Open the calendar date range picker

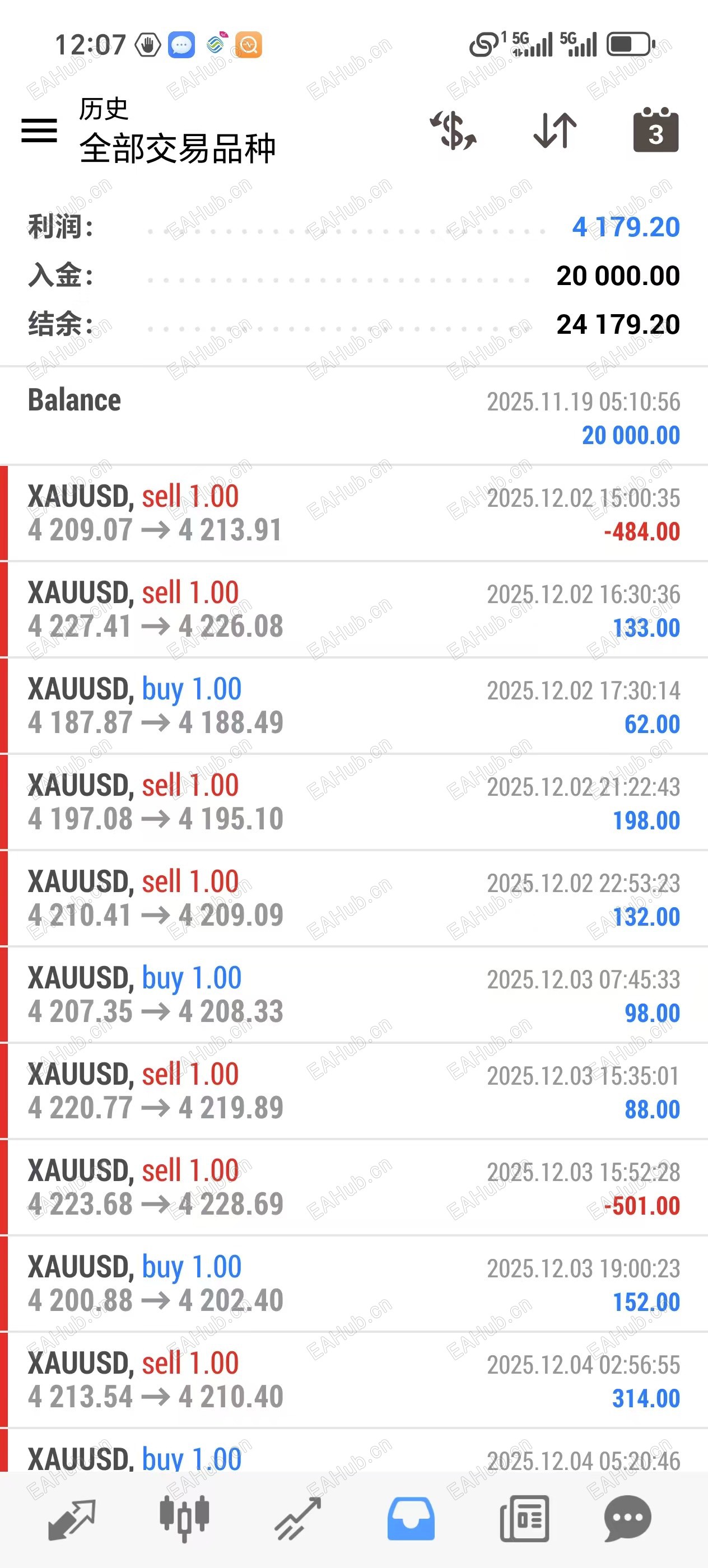pos(656,130)
